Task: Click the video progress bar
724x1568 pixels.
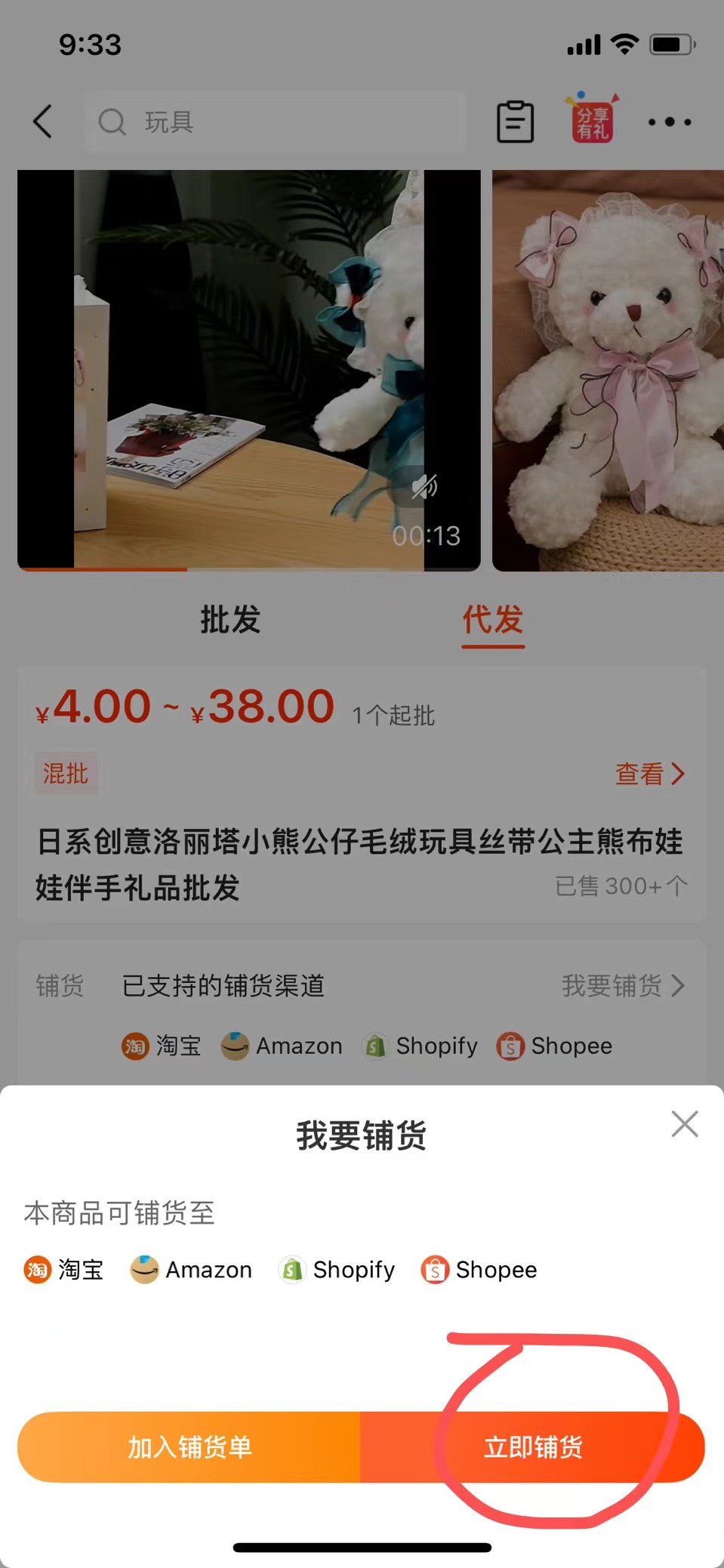Action: (249, 570)
